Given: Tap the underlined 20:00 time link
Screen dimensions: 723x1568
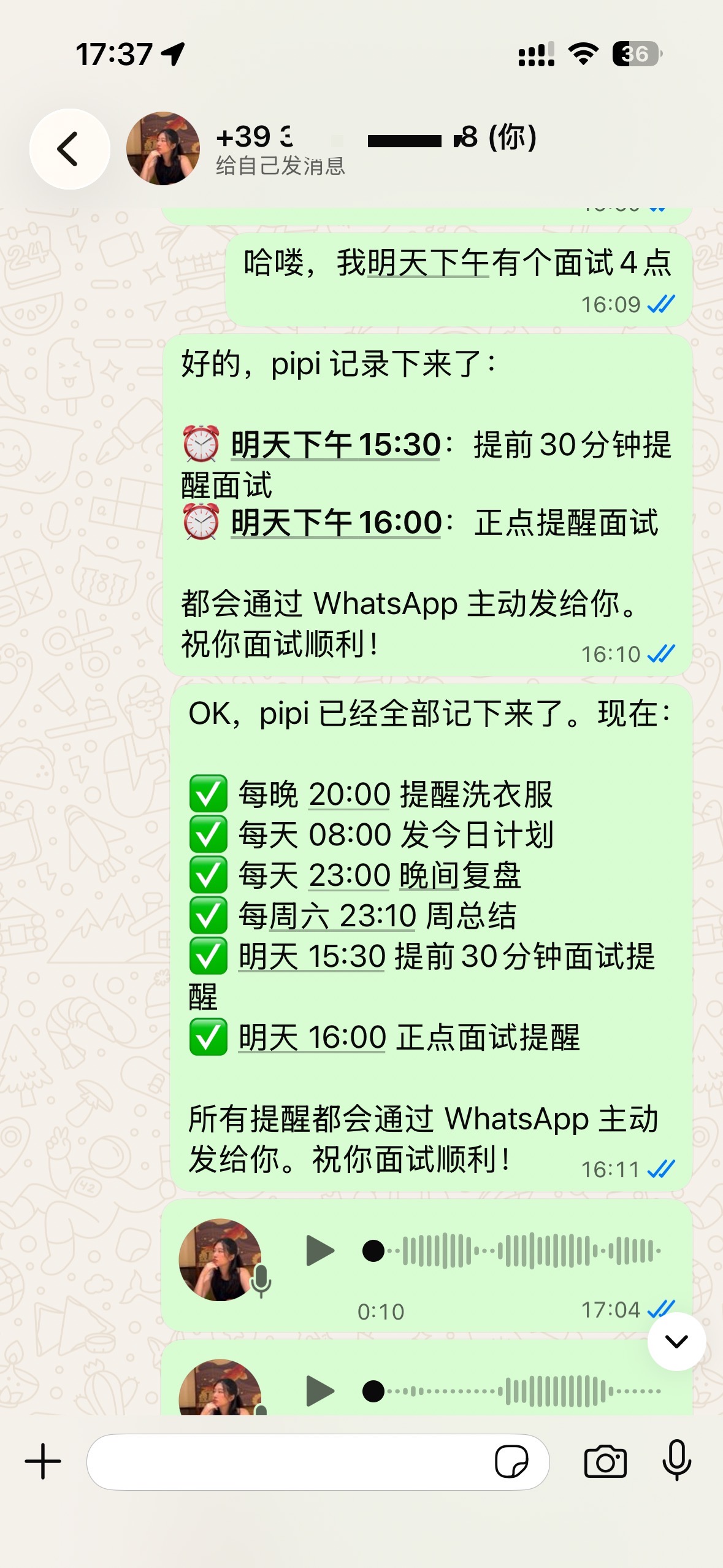Looking at the screenshot, I should (350, 794).
